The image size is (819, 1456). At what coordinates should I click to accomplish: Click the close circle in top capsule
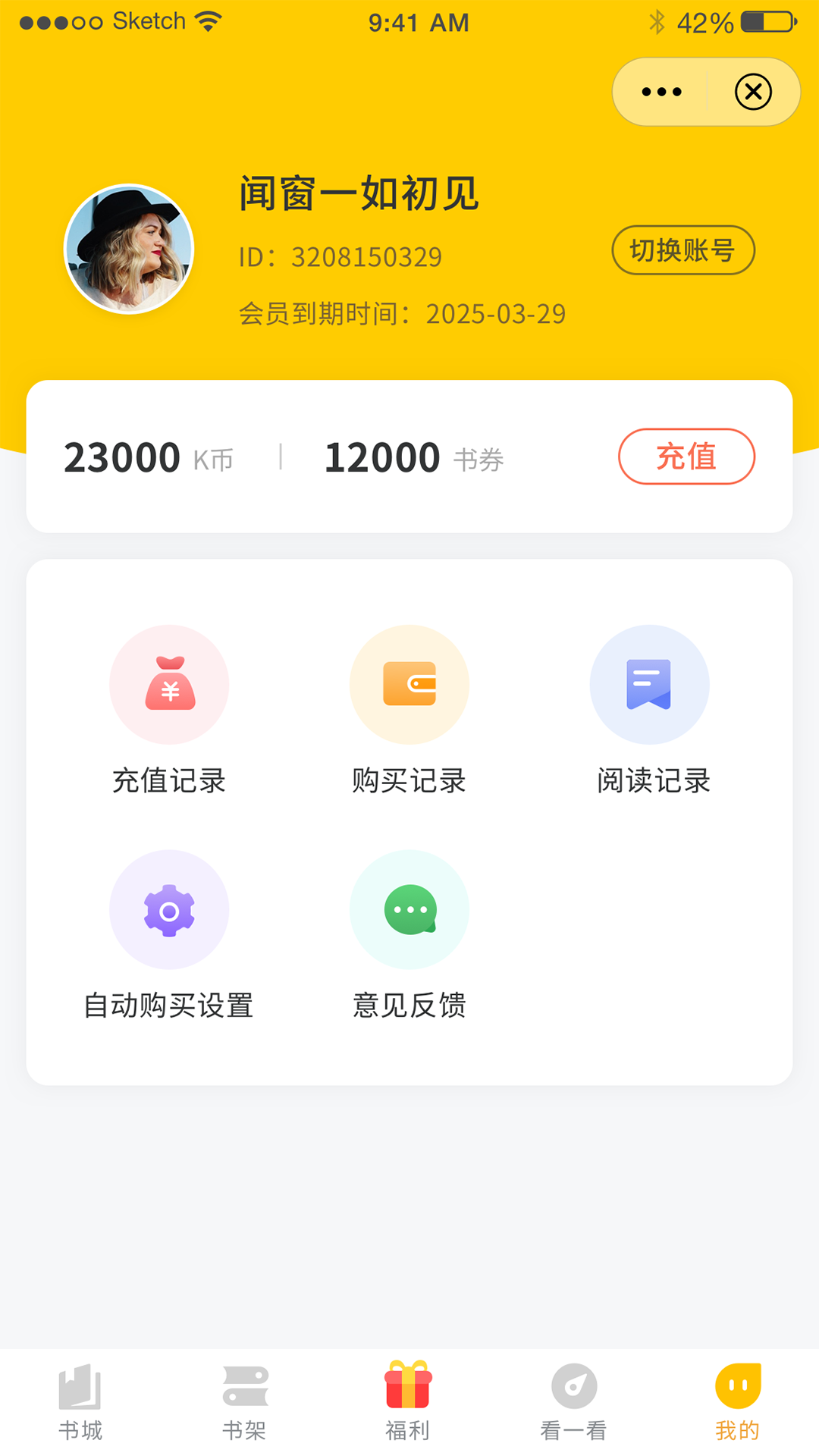[x=752, y=91]
